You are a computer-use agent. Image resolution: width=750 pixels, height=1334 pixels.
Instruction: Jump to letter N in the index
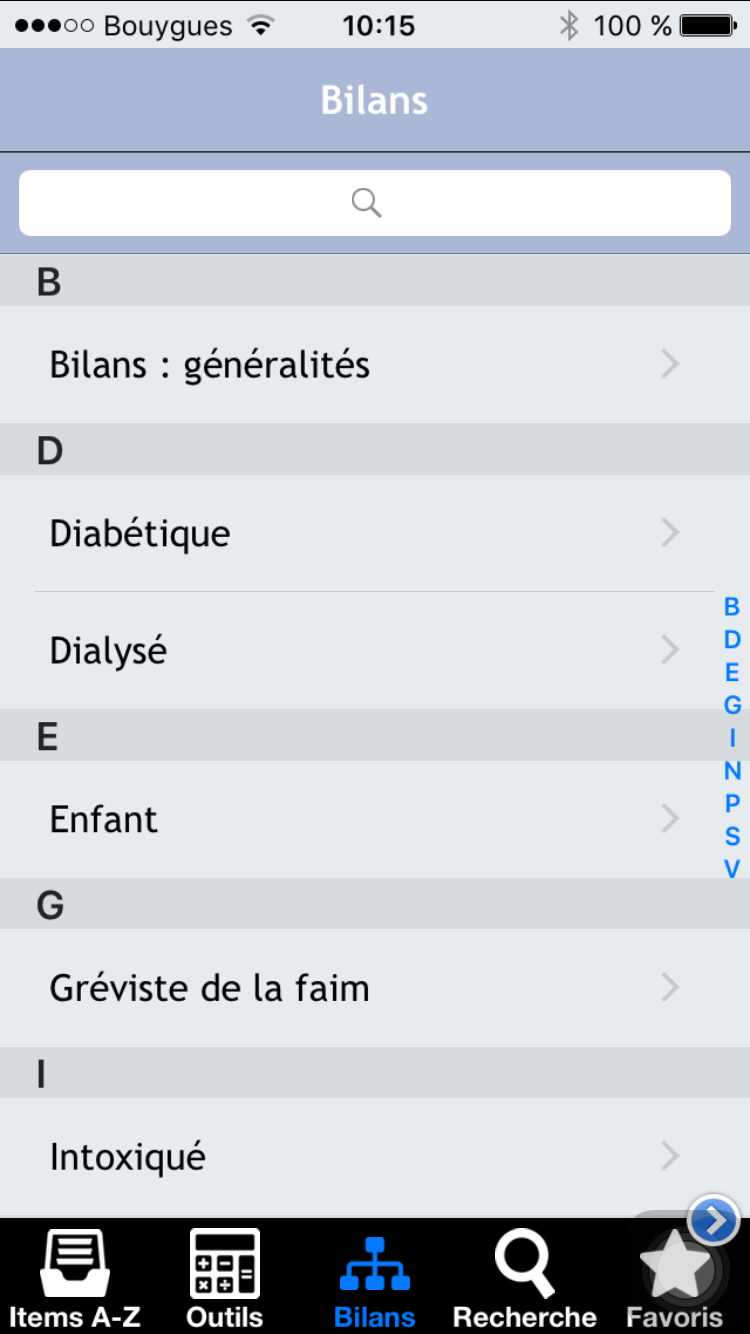732,771
